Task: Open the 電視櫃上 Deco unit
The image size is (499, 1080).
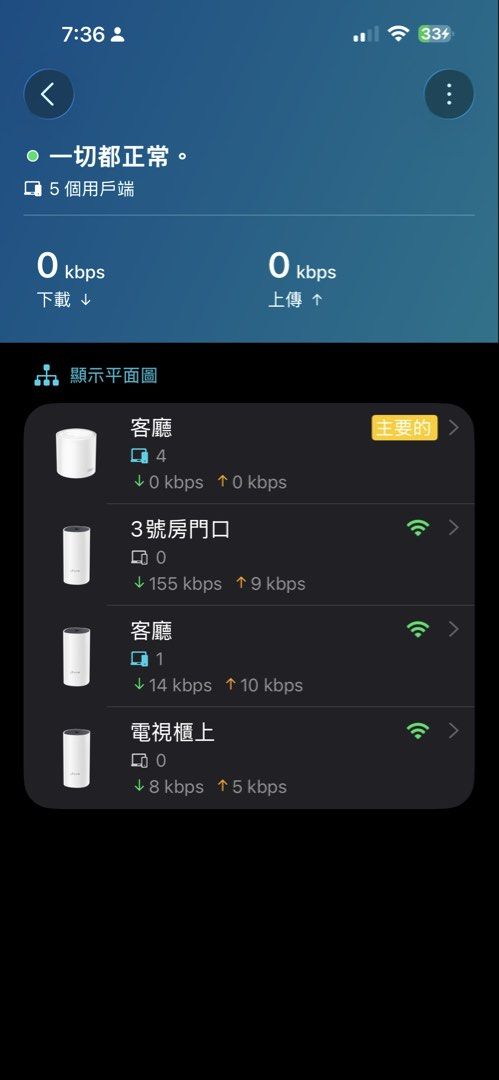Action: click(x=249, y=758)
